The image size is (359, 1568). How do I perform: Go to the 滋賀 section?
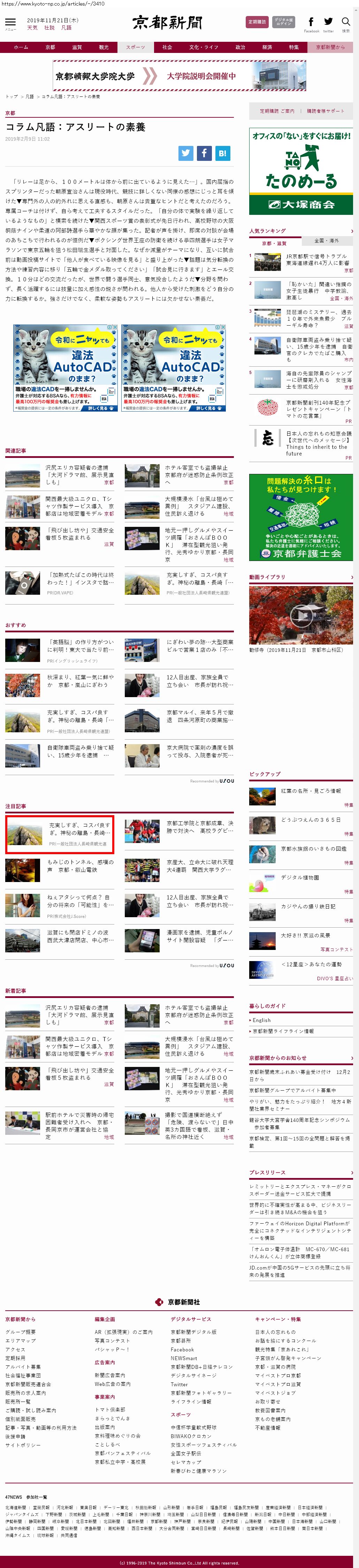pyautogui.click(x=77, y=47)
